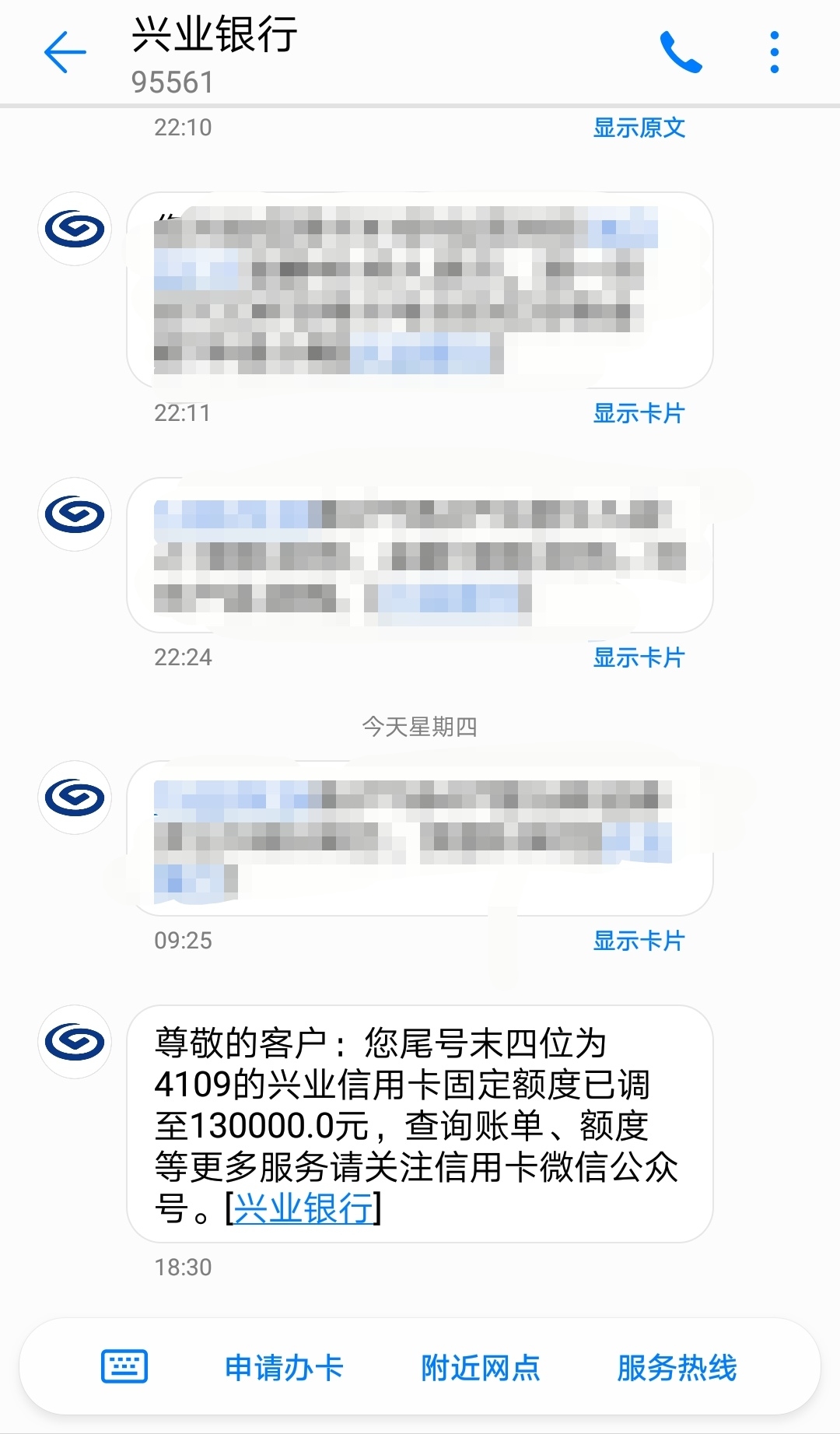Go back using the arrow icon
Viewport: 840px width, 1434px height.
coord(65,53)
